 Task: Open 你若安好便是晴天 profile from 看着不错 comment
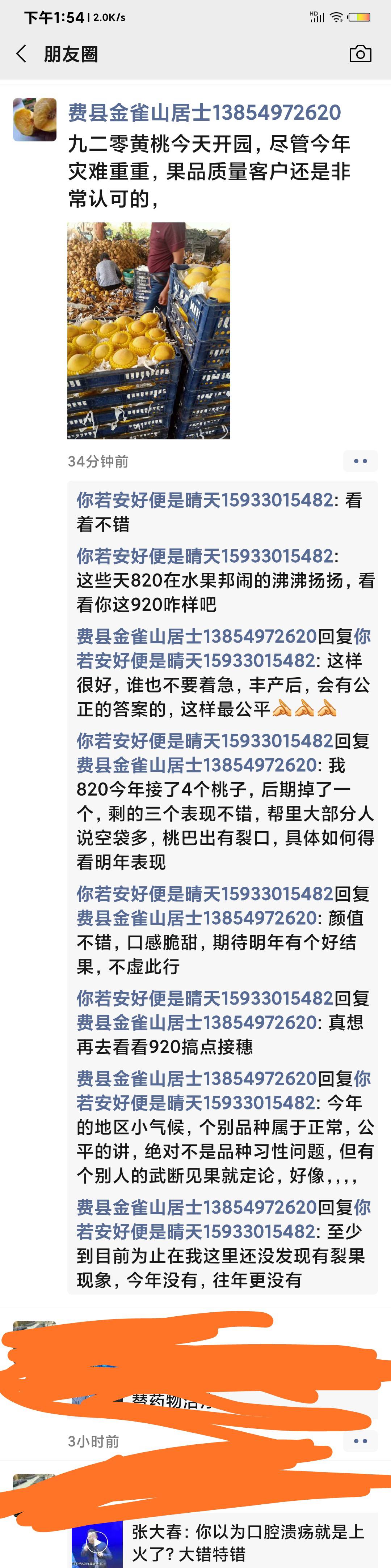click(x=205, y=500)
